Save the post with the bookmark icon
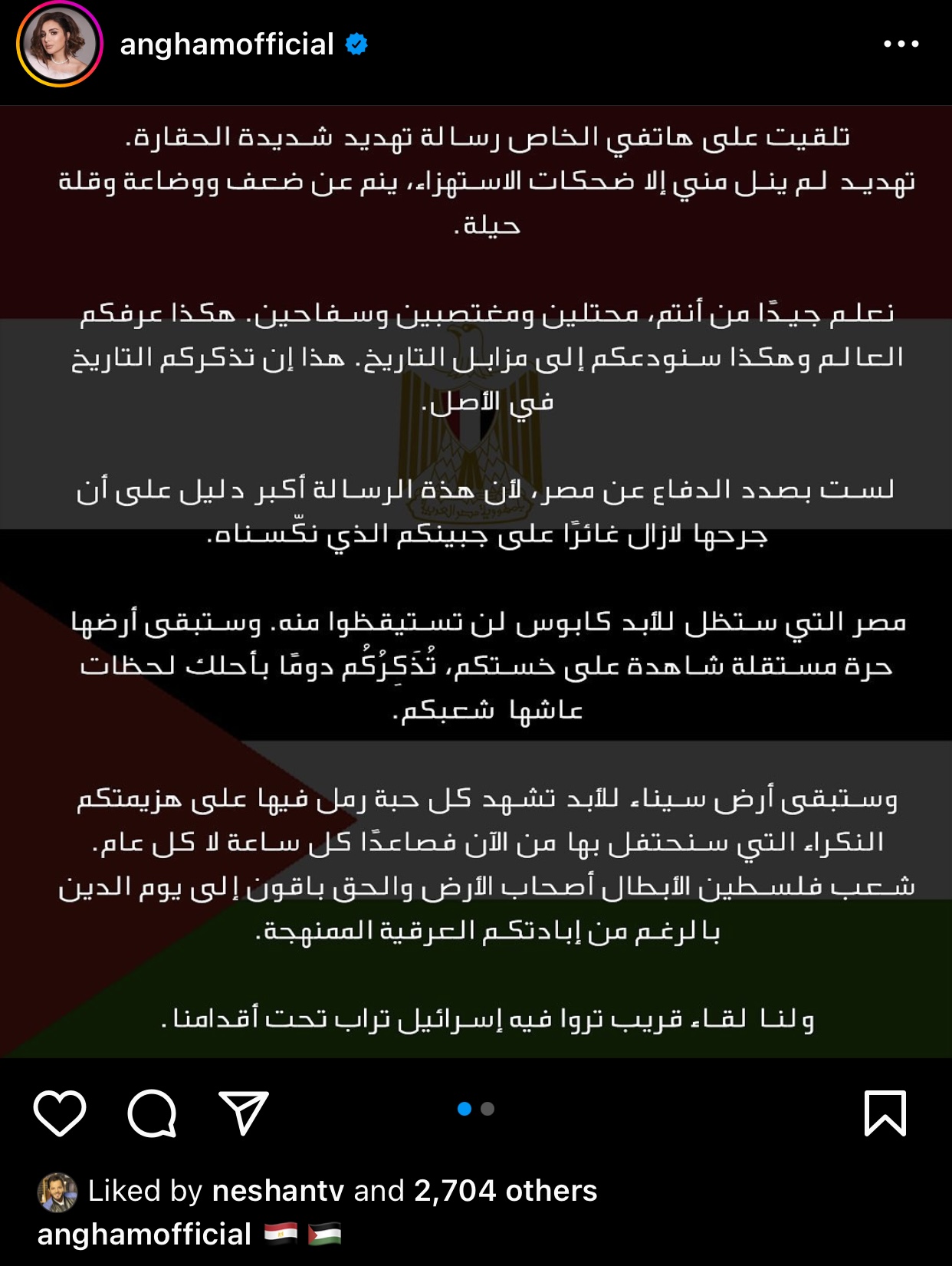Screen dimensions: 952x1266 tap(885, 1113)
